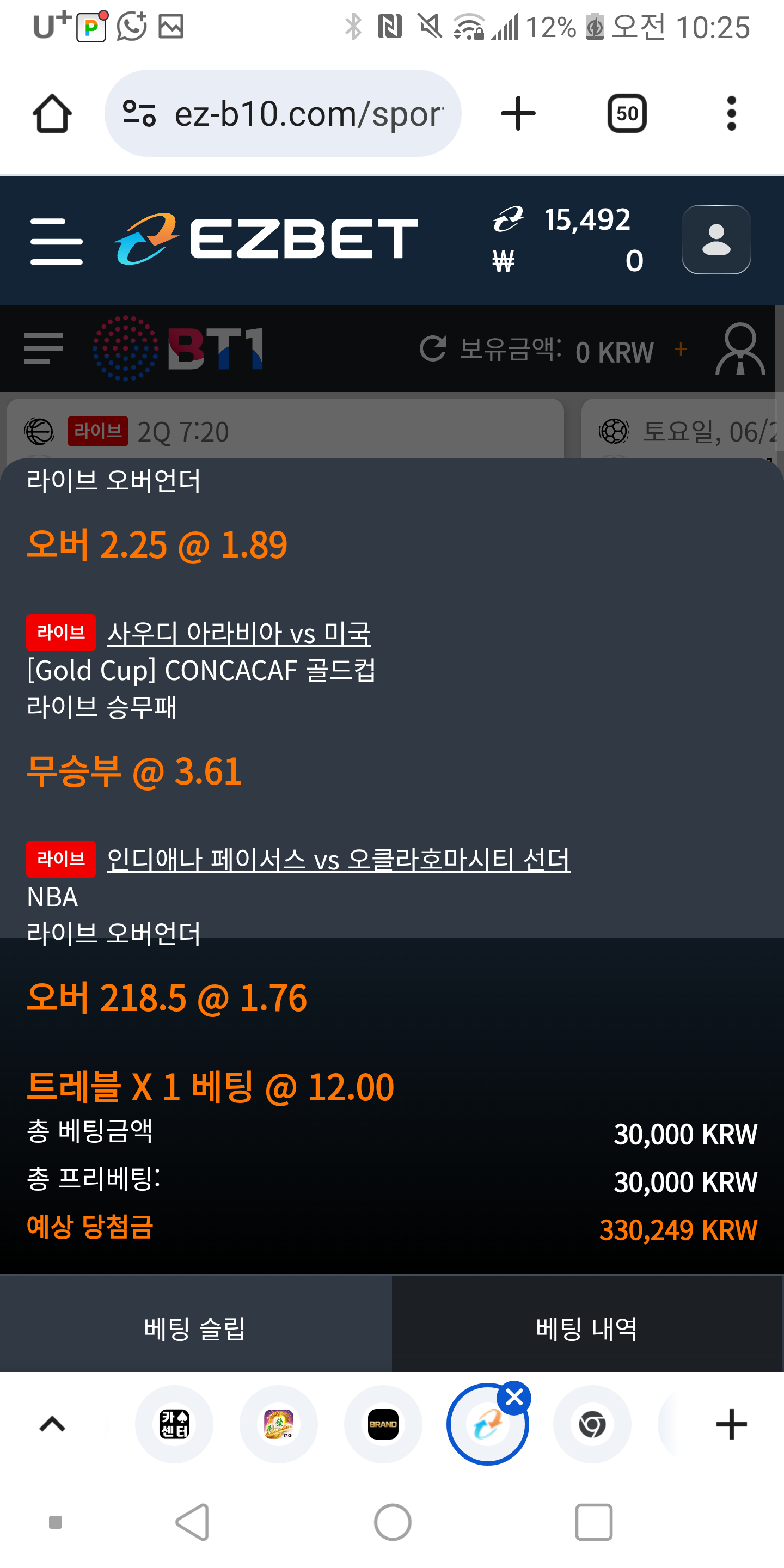
Task: Go back with system back button
Action: click(x=192, y=1522)
